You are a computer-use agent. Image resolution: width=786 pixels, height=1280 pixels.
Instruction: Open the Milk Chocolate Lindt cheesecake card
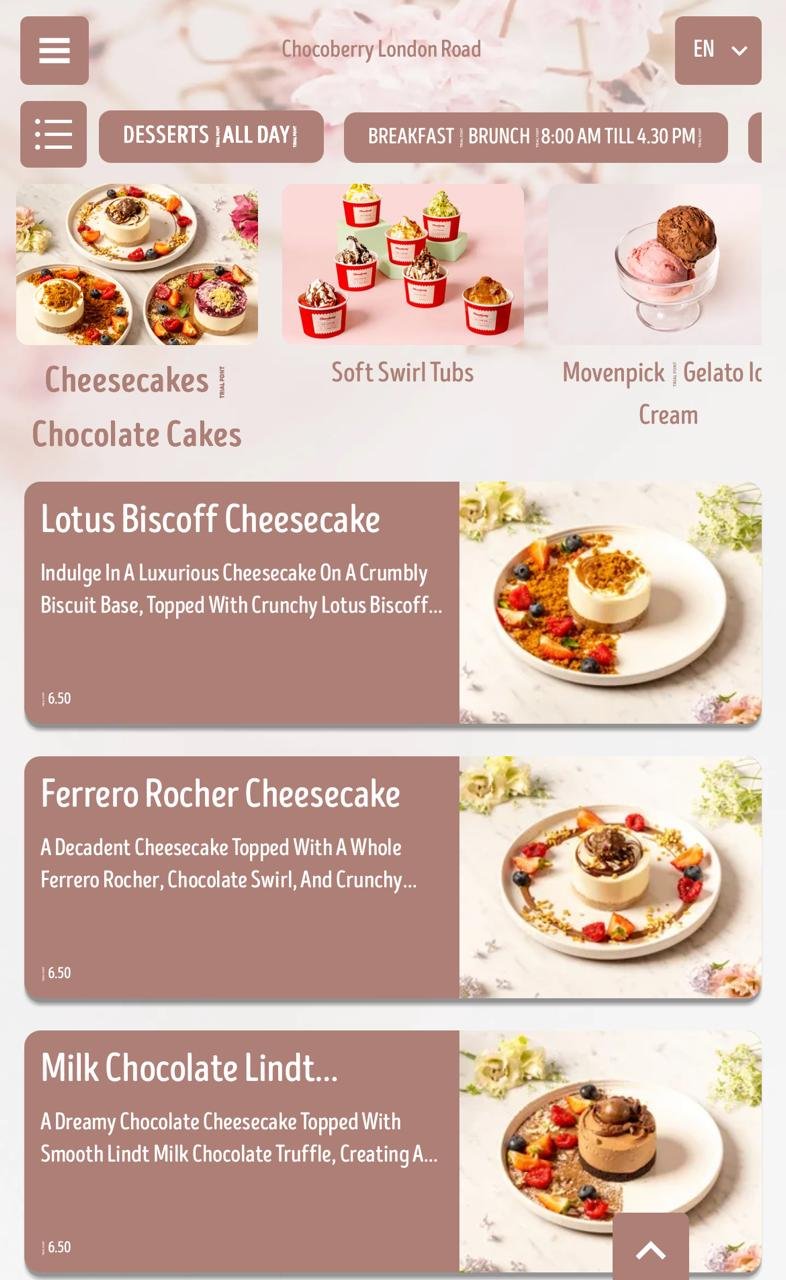pyautogui.click(x=393, y=1151)
